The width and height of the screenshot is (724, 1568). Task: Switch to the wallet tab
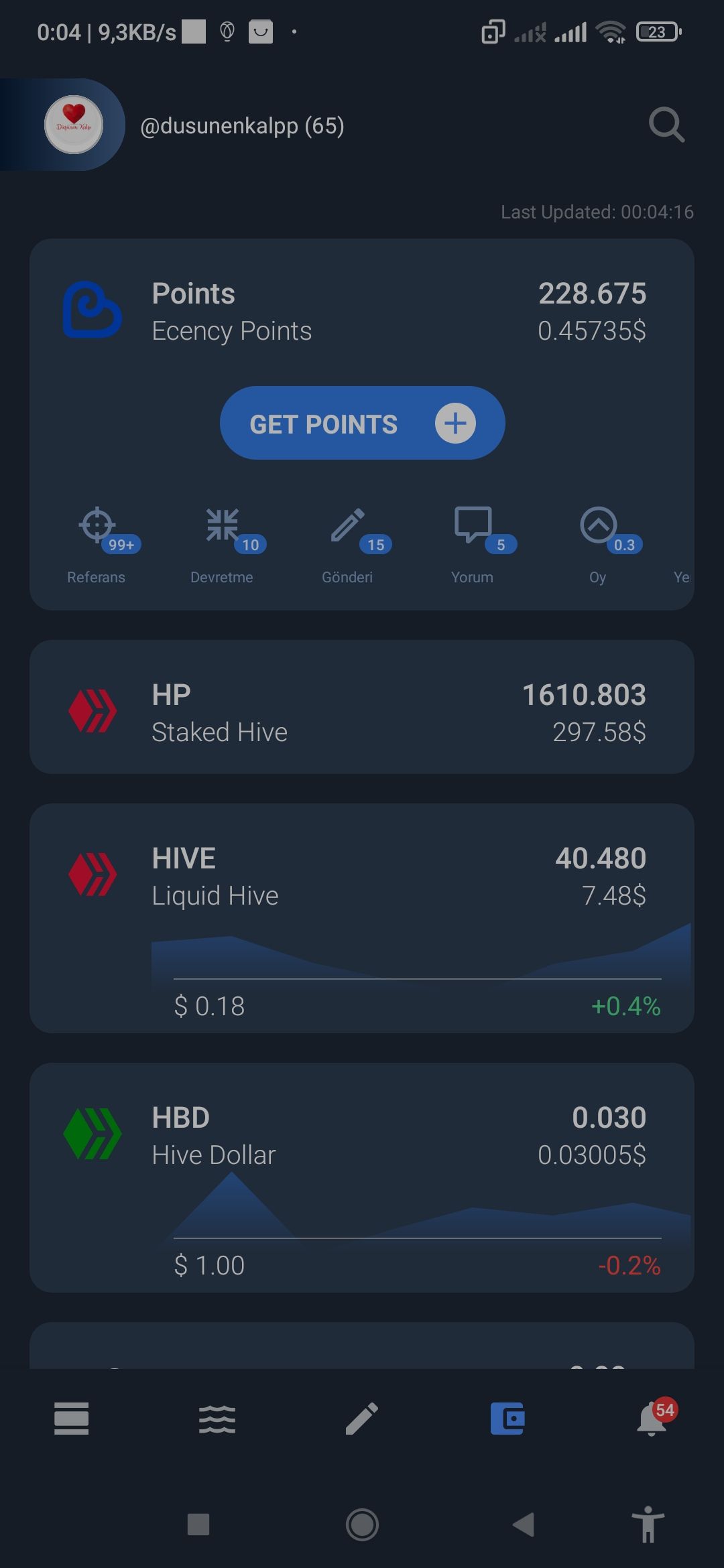coord(507,1419)
